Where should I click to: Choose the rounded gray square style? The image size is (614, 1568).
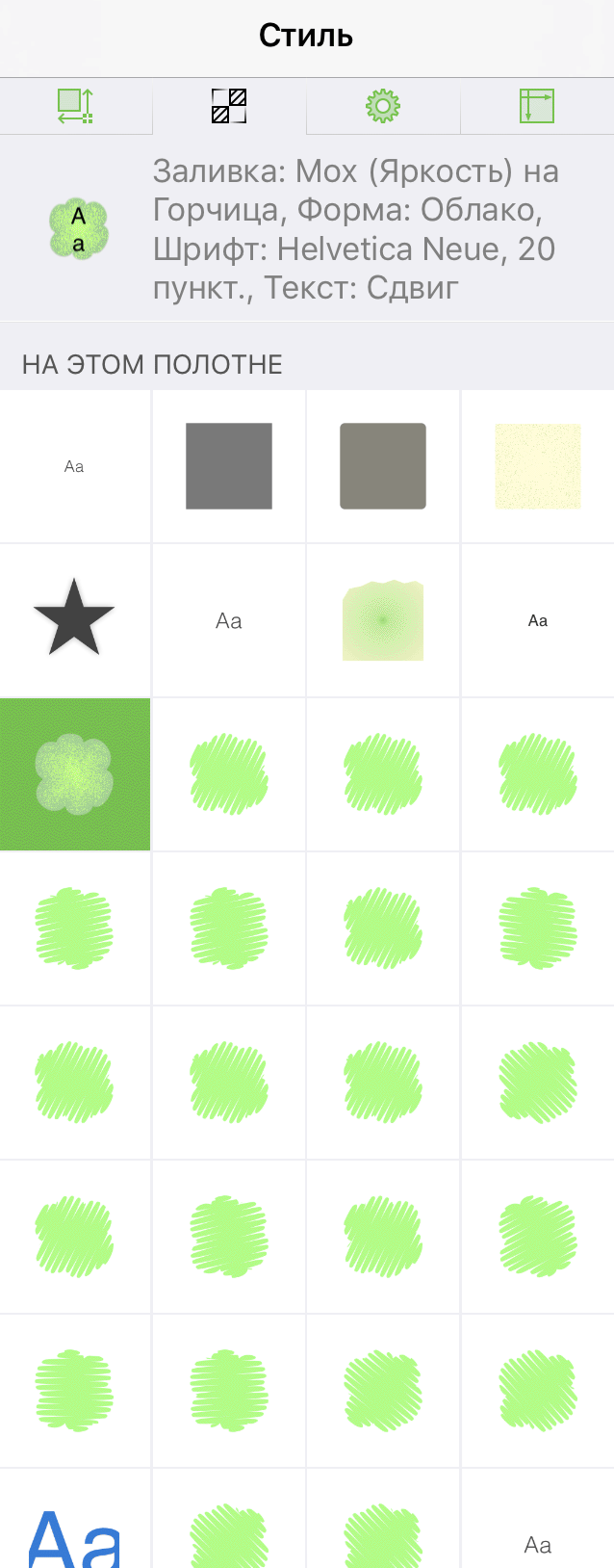click(383, 466)
